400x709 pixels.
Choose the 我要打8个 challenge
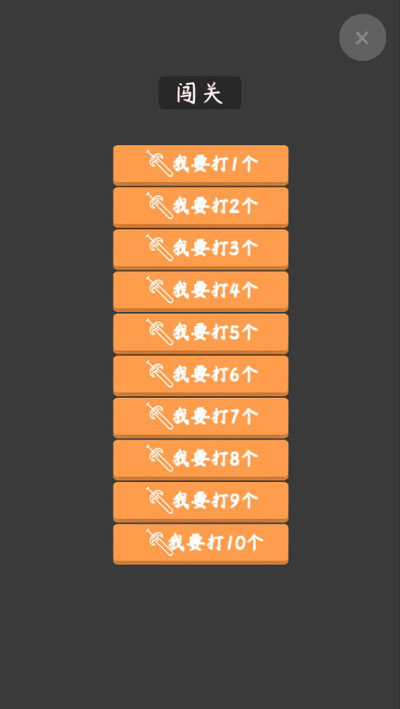point(201,459)
